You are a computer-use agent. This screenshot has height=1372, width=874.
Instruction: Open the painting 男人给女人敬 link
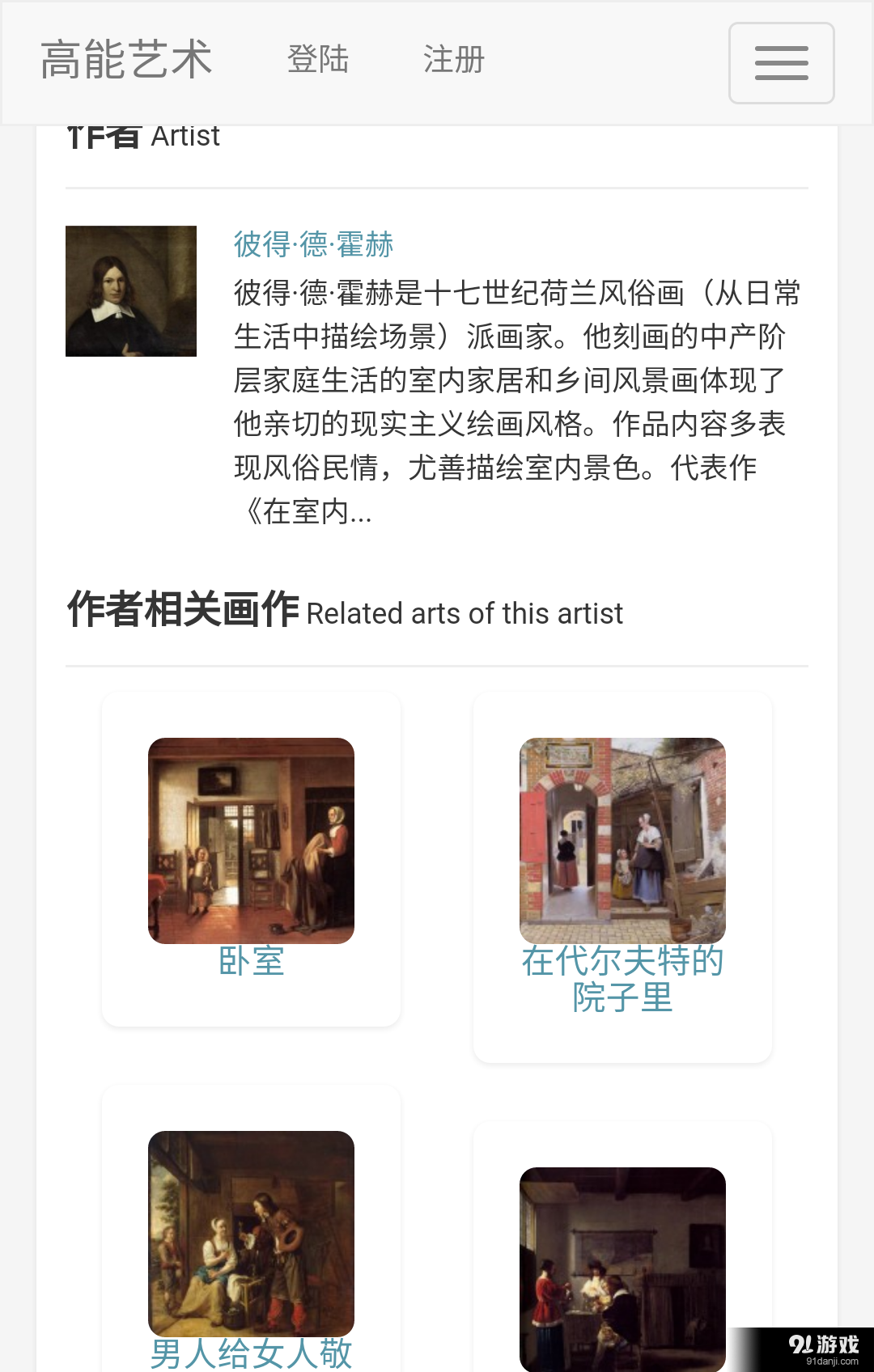pos(249,1355)
